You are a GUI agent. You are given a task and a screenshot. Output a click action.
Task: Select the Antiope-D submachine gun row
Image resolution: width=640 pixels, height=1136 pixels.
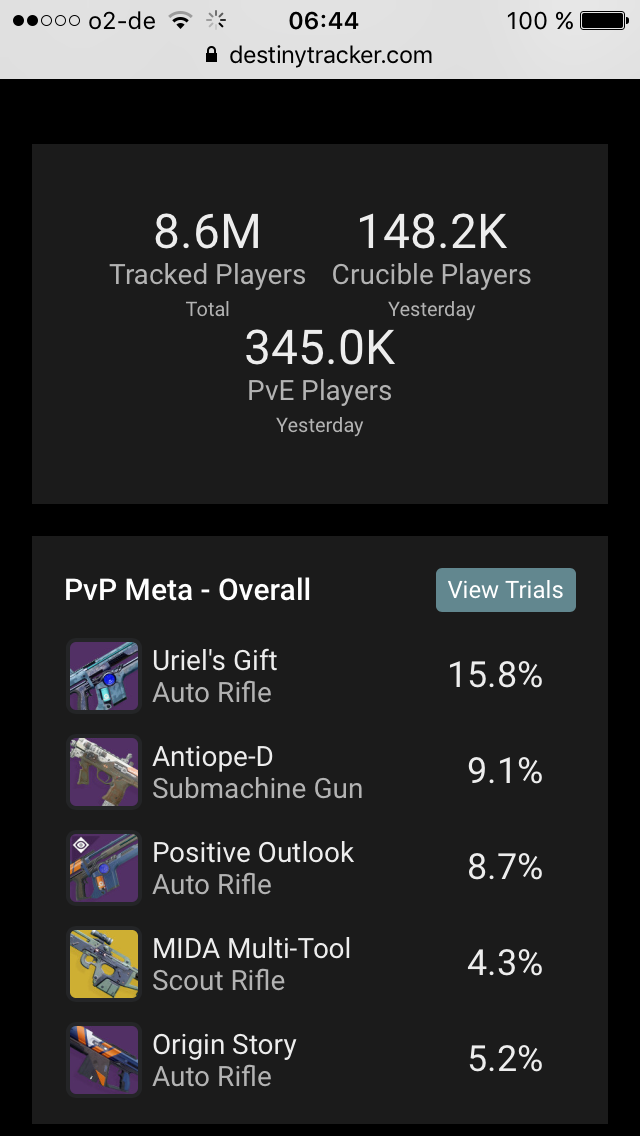point(256,772)
